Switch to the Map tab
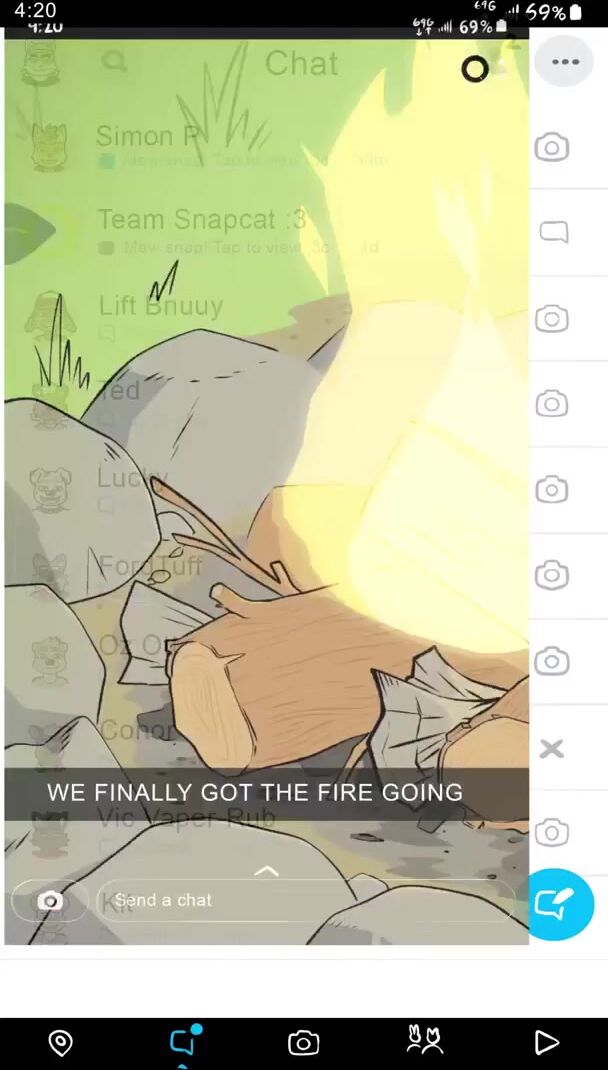The height and width of the screenshot is (1070, 608). click(x=61, y=1043)
